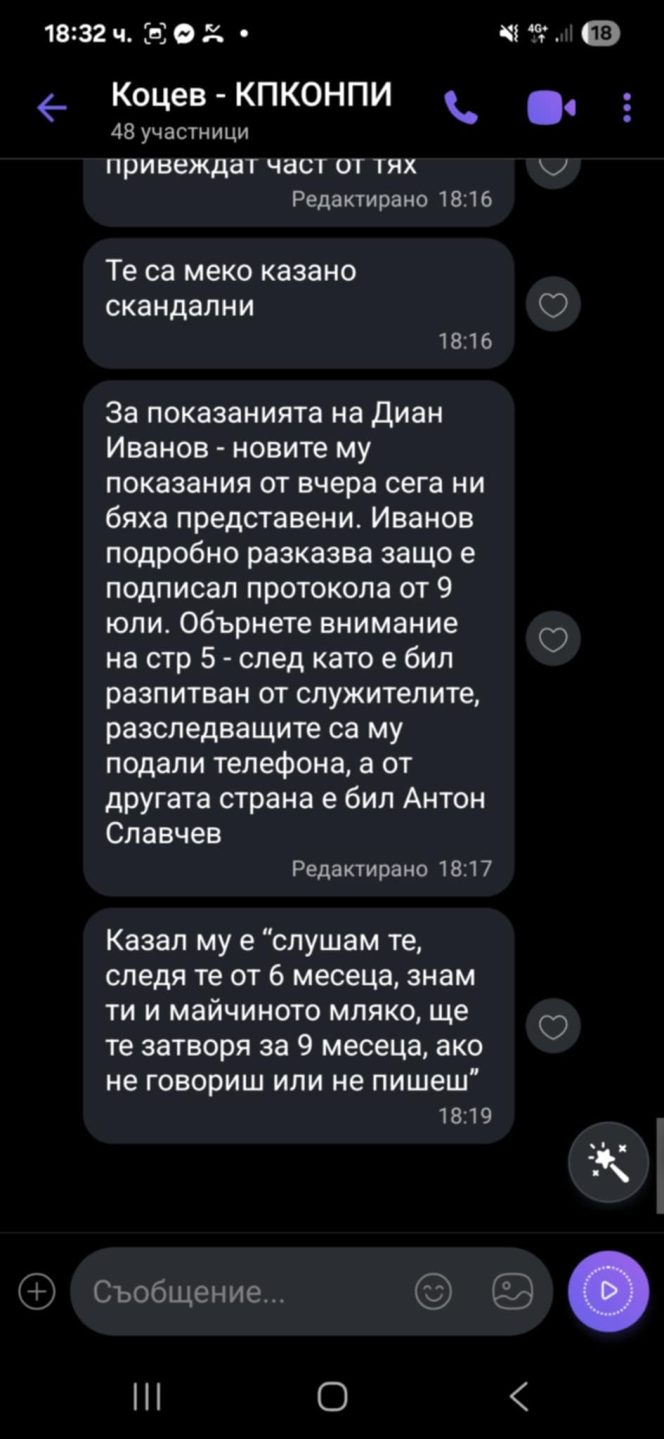This screenshot has width=664, height=1439.
Task: Open the gallery to send a photo
Action: pos(512,1291)
